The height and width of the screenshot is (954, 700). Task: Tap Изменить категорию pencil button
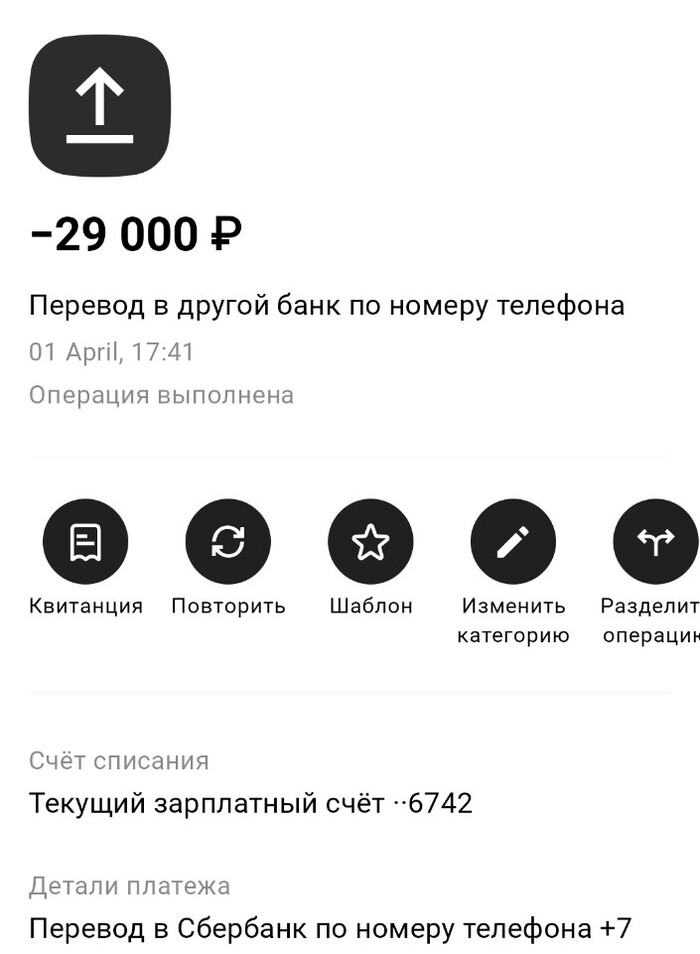pos(513,542)
